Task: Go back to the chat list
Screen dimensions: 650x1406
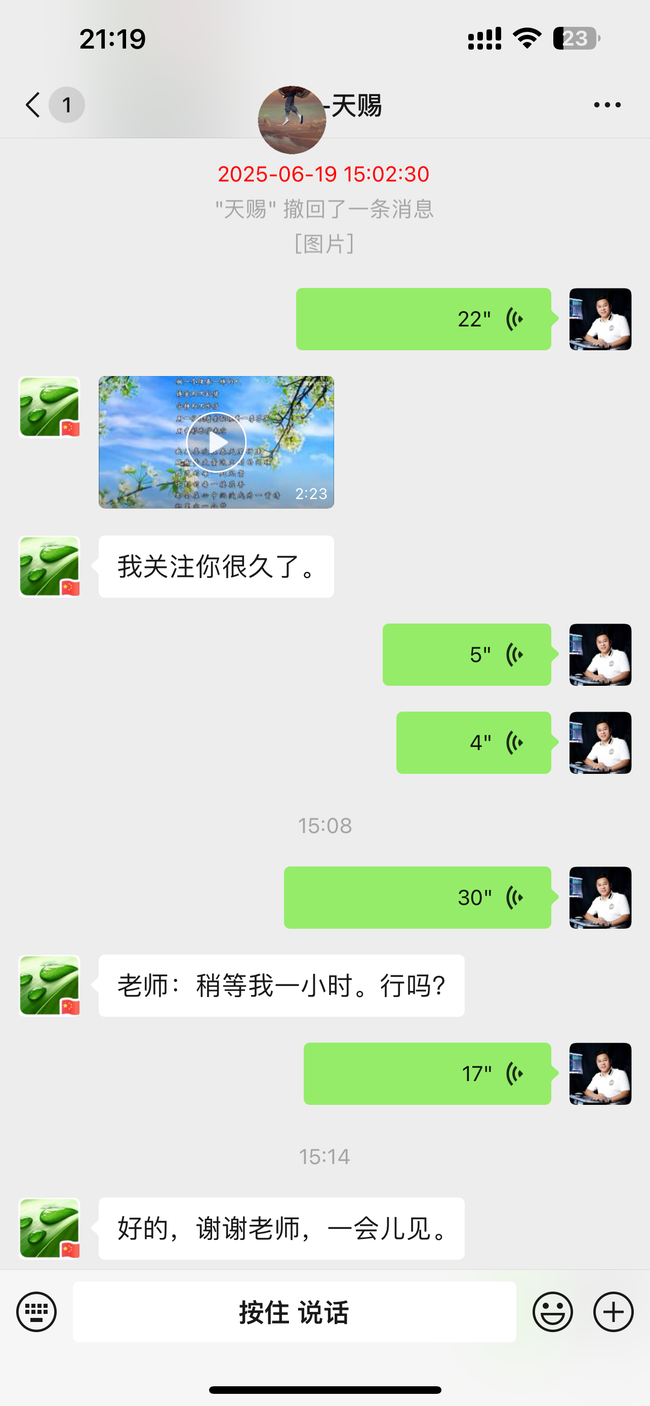Action: [34, 105]
